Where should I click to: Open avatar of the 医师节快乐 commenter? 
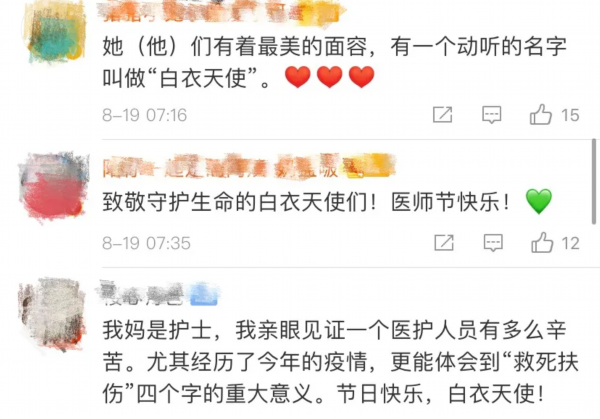[x=49, y=186]
